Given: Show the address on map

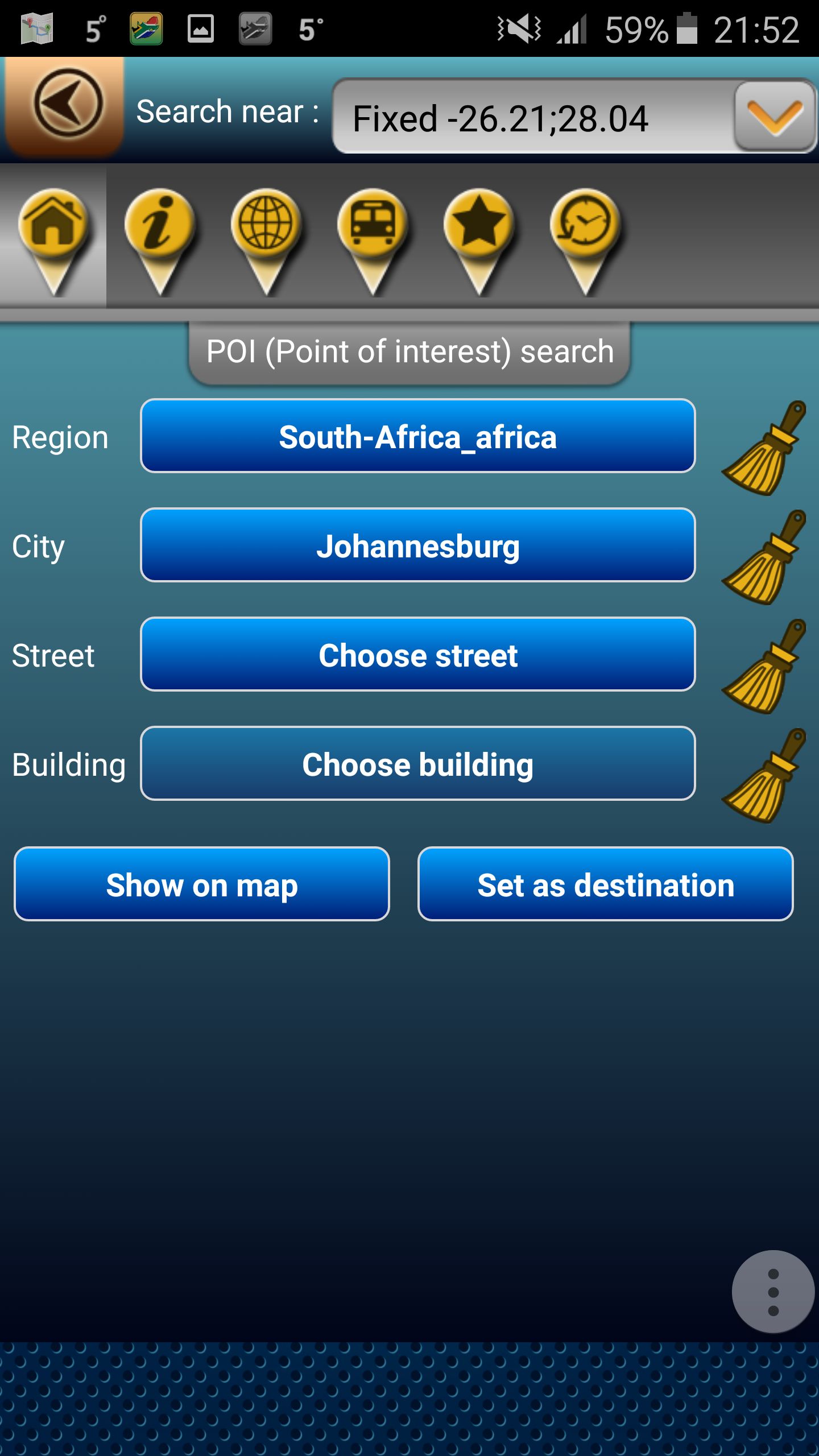Looking at the screenshot, I should pos(202,884).
